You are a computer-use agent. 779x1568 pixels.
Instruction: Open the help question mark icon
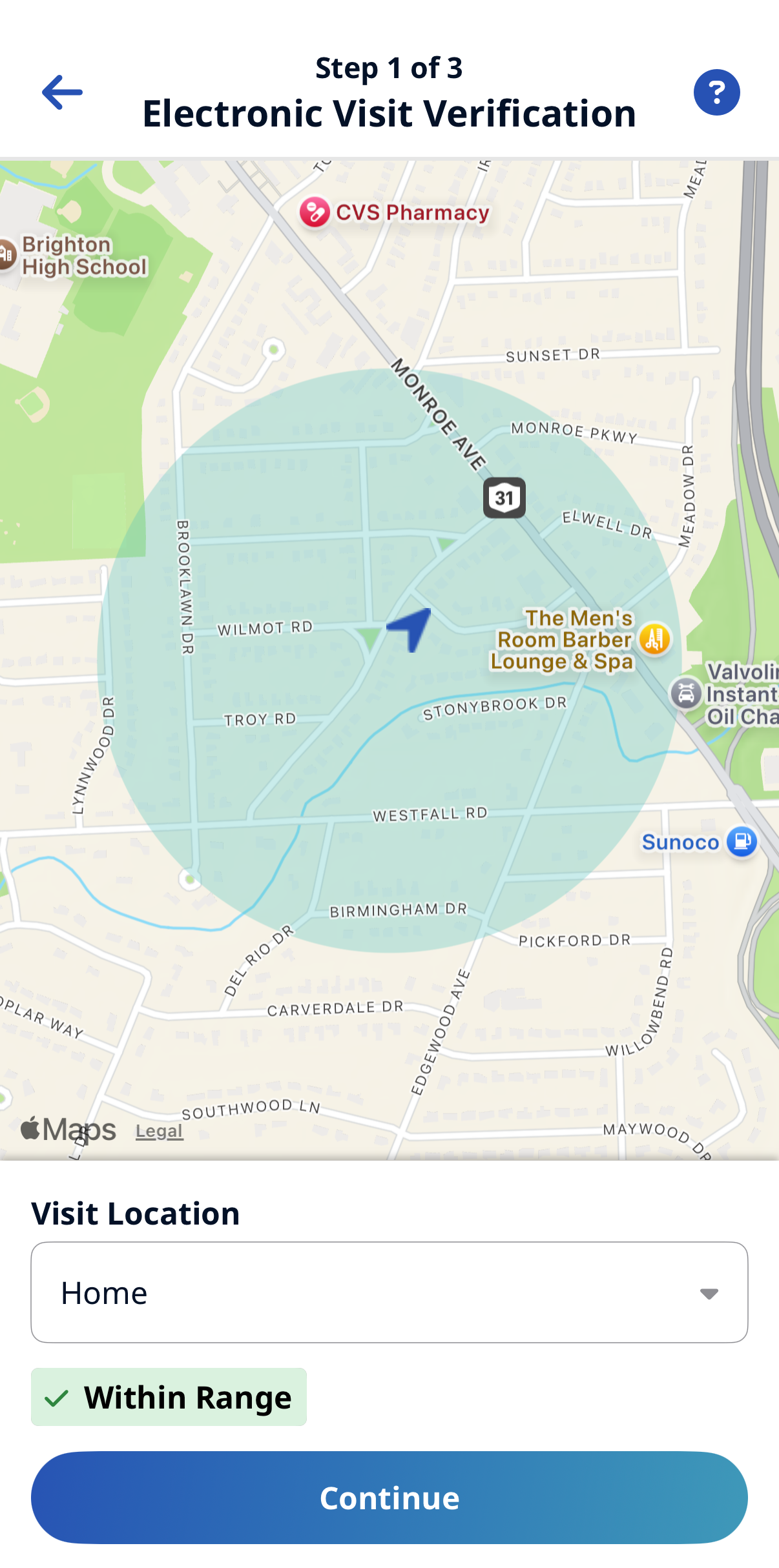point(716,92)
